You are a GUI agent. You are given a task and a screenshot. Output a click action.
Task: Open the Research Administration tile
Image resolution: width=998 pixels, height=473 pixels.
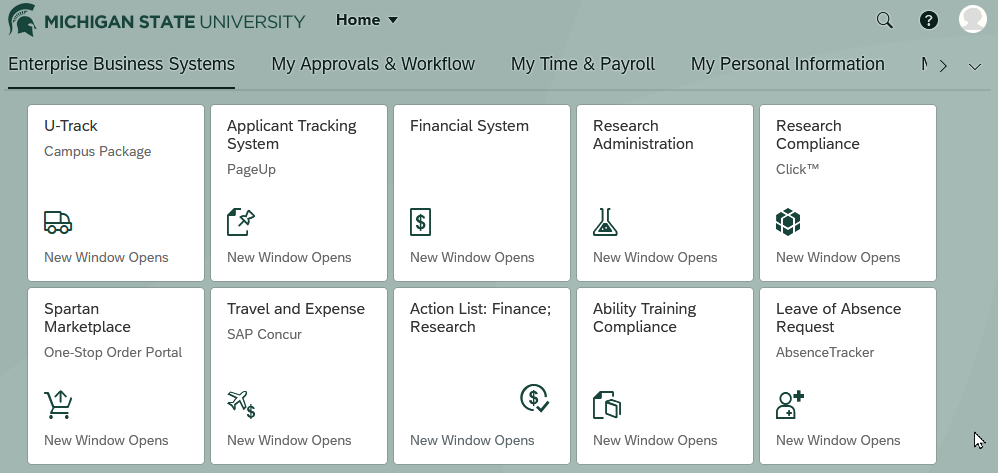point(665,192)
